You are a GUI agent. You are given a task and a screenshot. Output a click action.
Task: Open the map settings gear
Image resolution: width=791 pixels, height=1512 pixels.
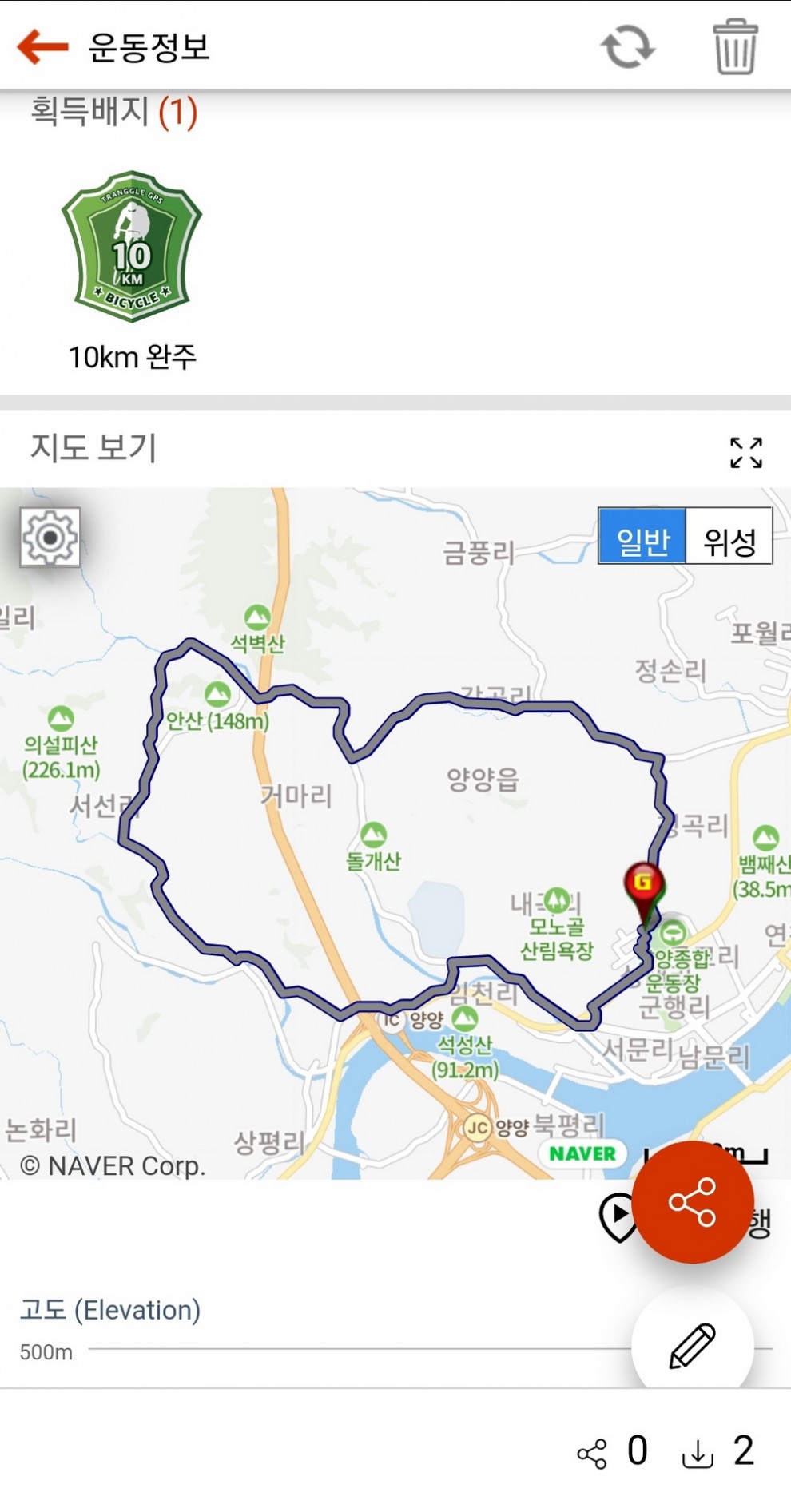(x=50, y=538)
